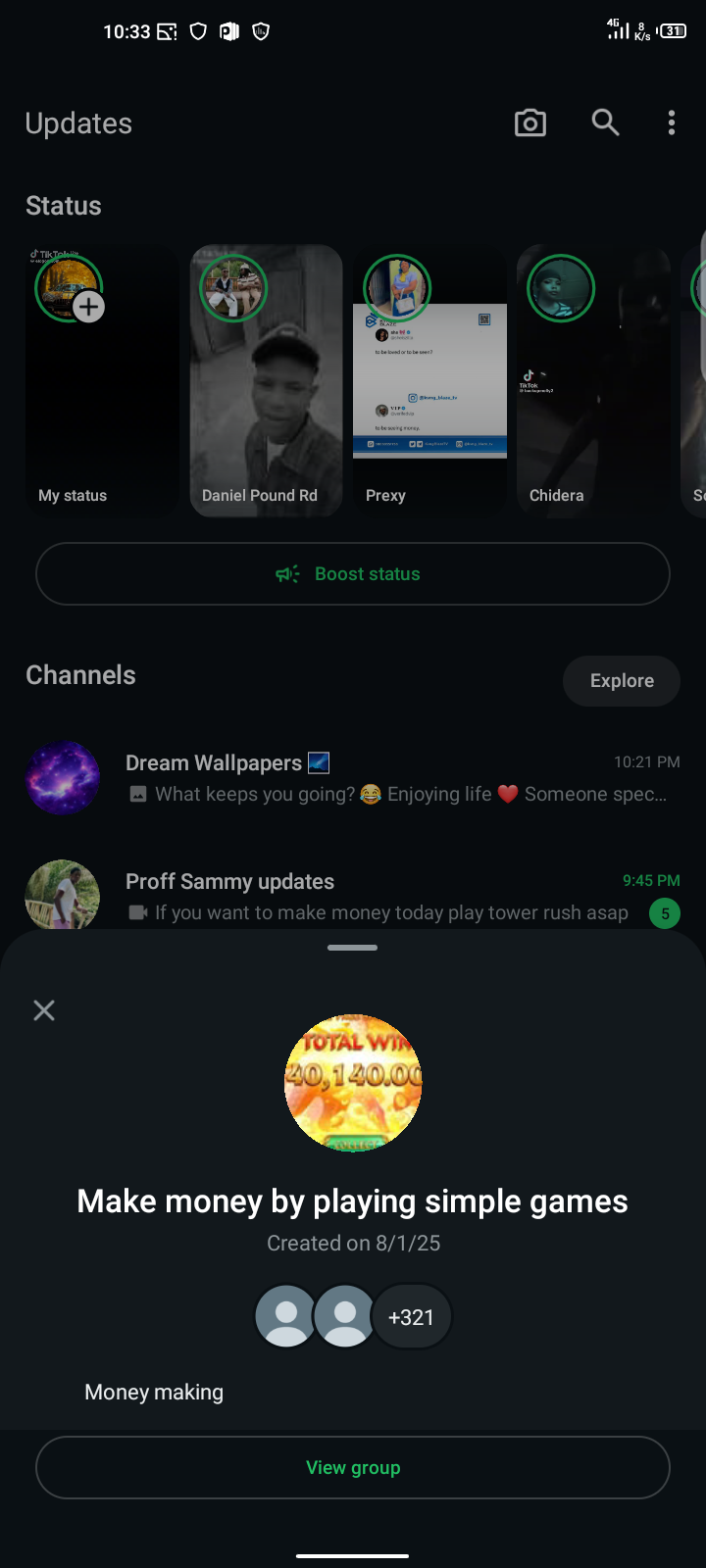706x1568 pixels.
Task: Tap the +321 members bubble
Action: coord(411,1317)
